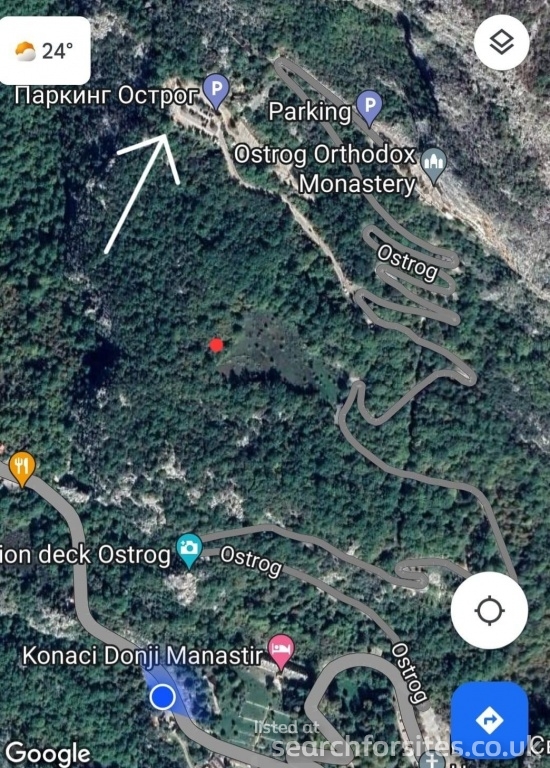This screenshot has height=768, width=550.
Task: Open the observation deck Ostrog camera pin
Action: coord(189,551)
